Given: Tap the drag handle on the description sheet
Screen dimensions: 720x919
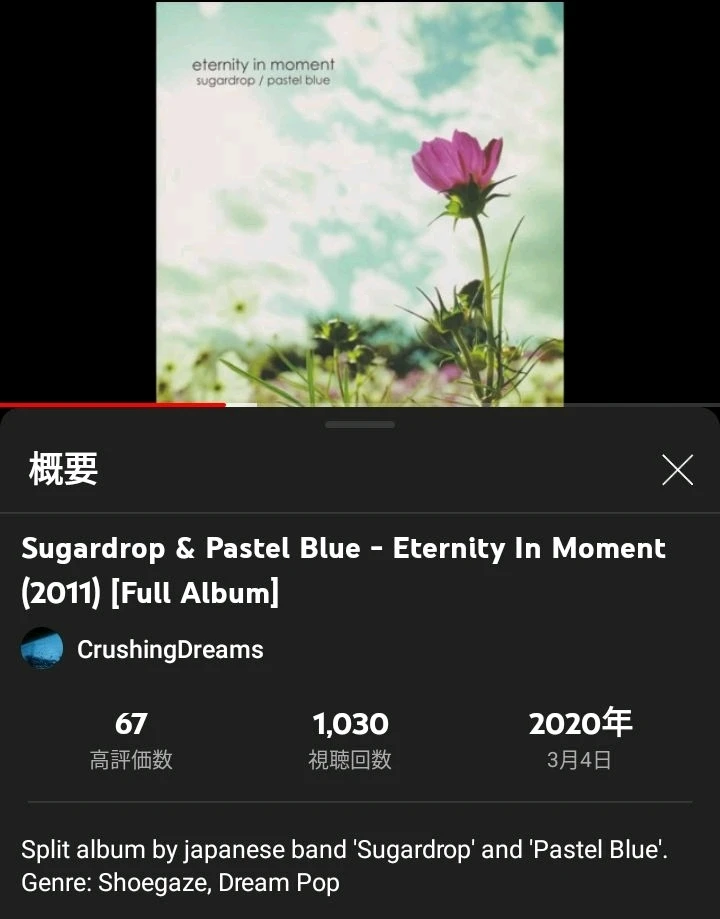Looking at the screenshot, I should click(x=360, y=424).
